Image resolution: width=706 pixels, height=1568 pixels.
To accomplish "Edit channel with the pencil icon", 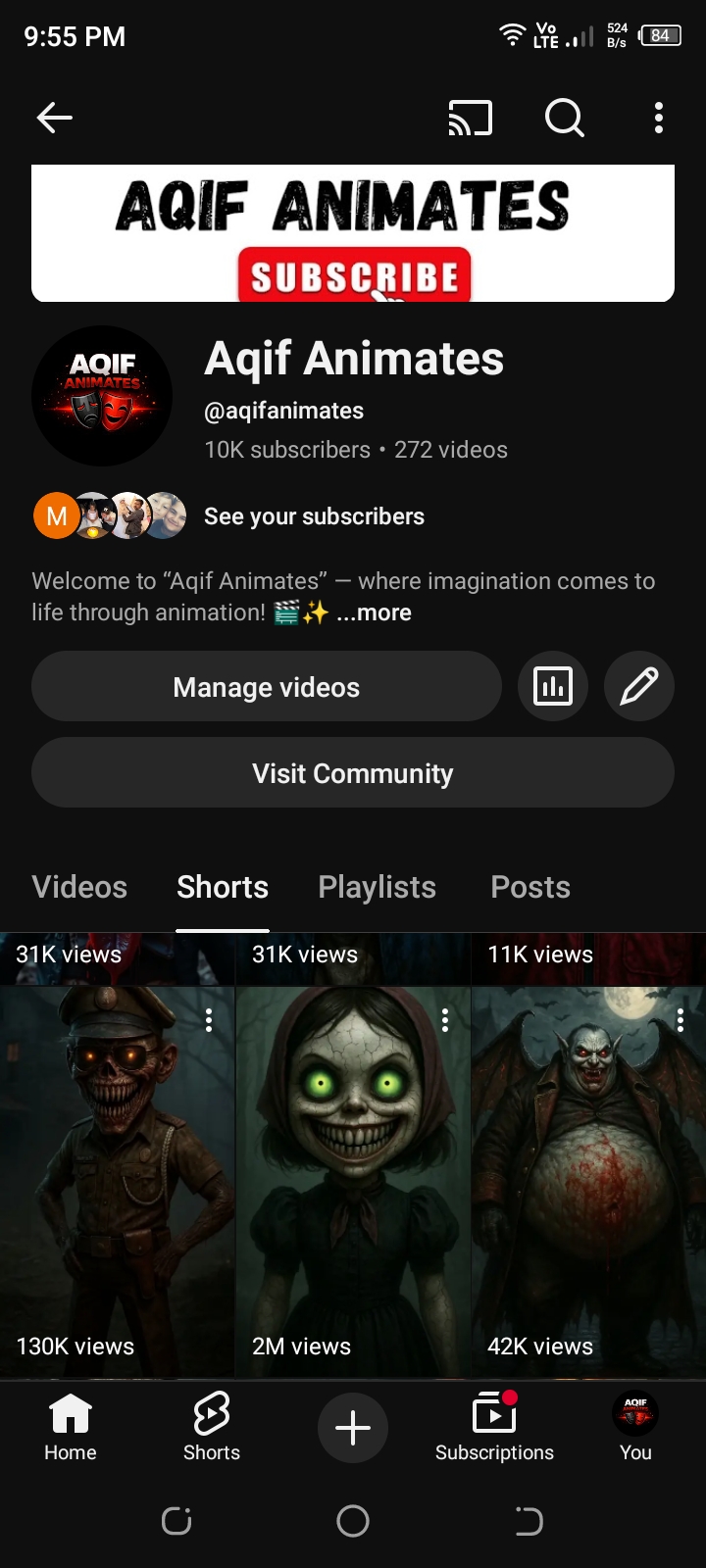I will coord(638,687).
